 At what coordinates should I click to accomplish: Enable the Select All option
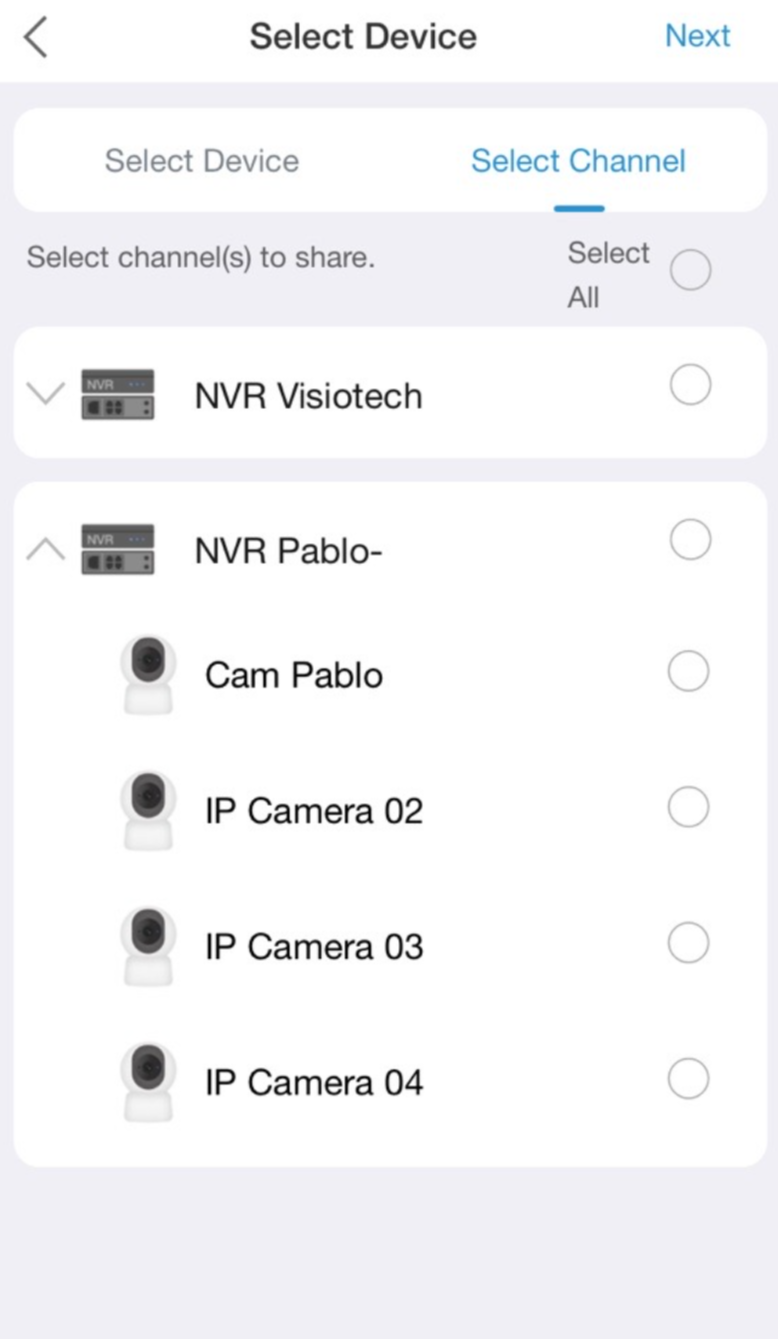pyautogui.click(x=690, y=269)
